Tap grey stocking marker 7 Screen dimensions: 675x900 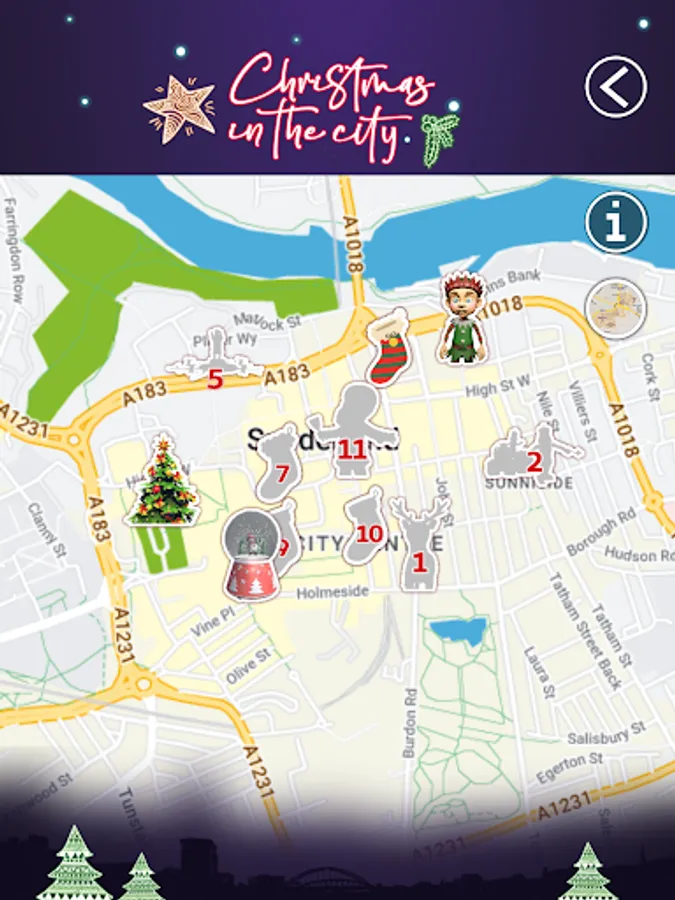point(280,463)
